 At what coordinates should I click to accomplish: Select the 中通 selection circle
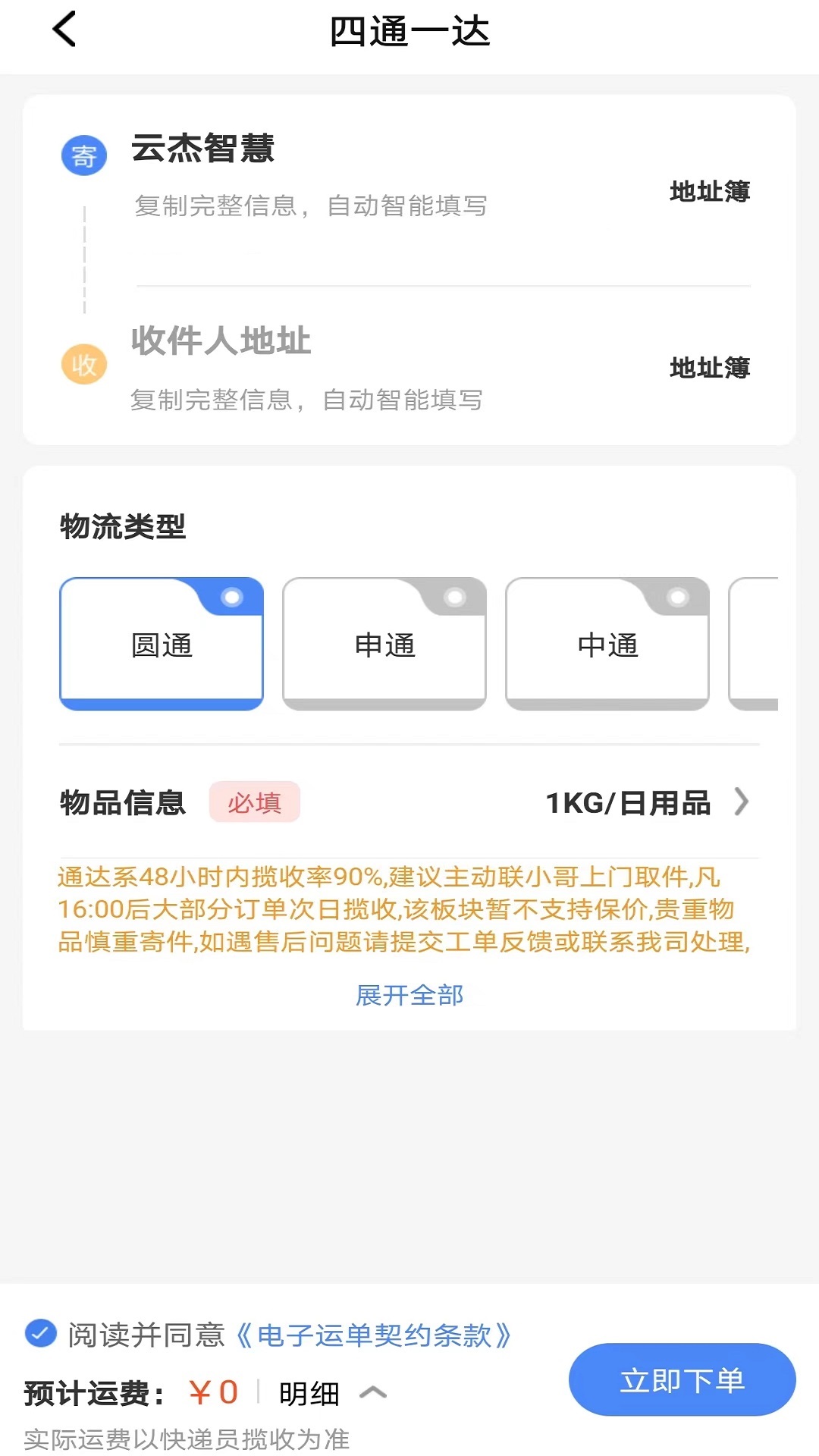pyautogui.click(x=677, y=597)
